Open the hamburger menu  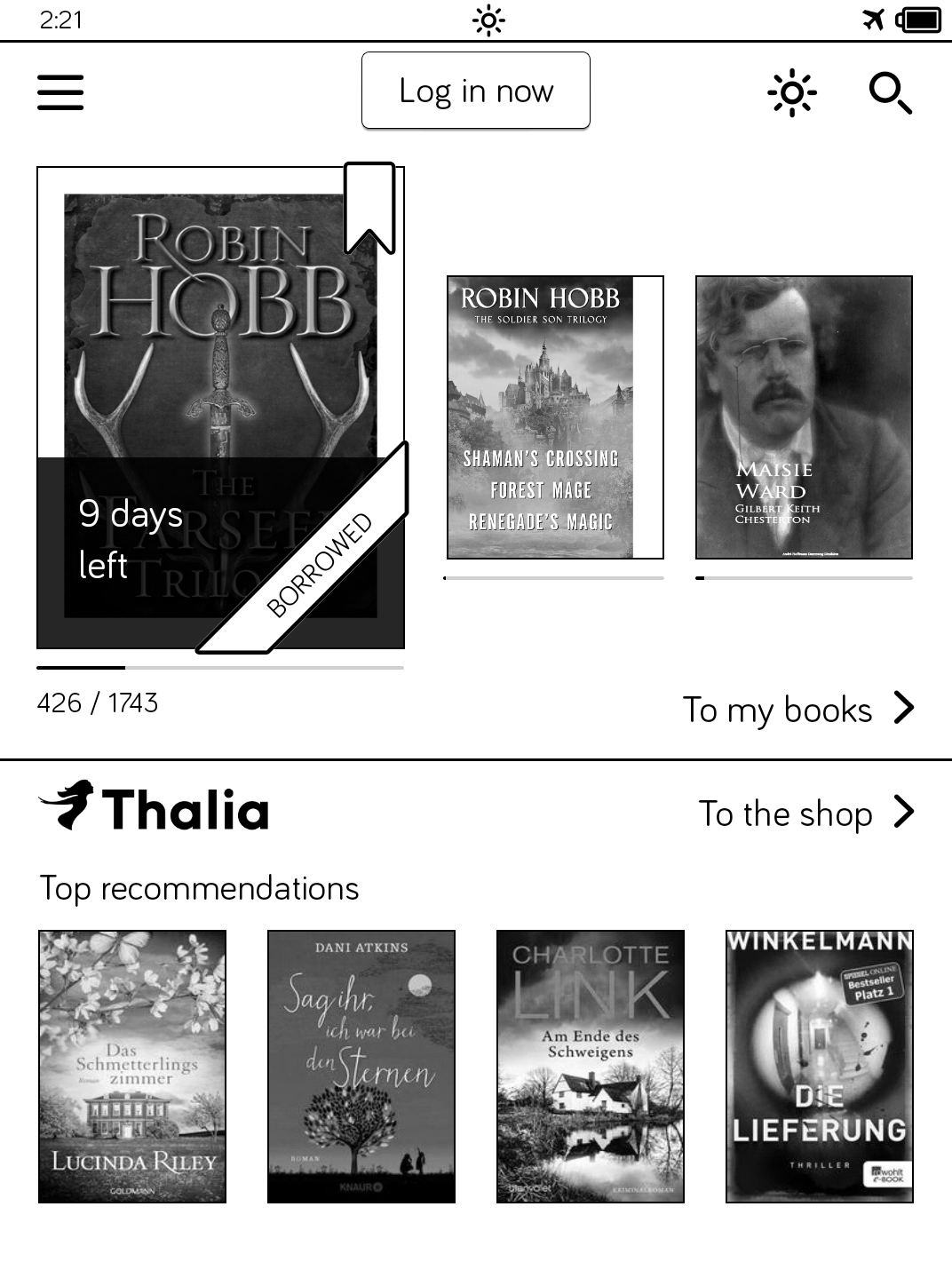60,92
